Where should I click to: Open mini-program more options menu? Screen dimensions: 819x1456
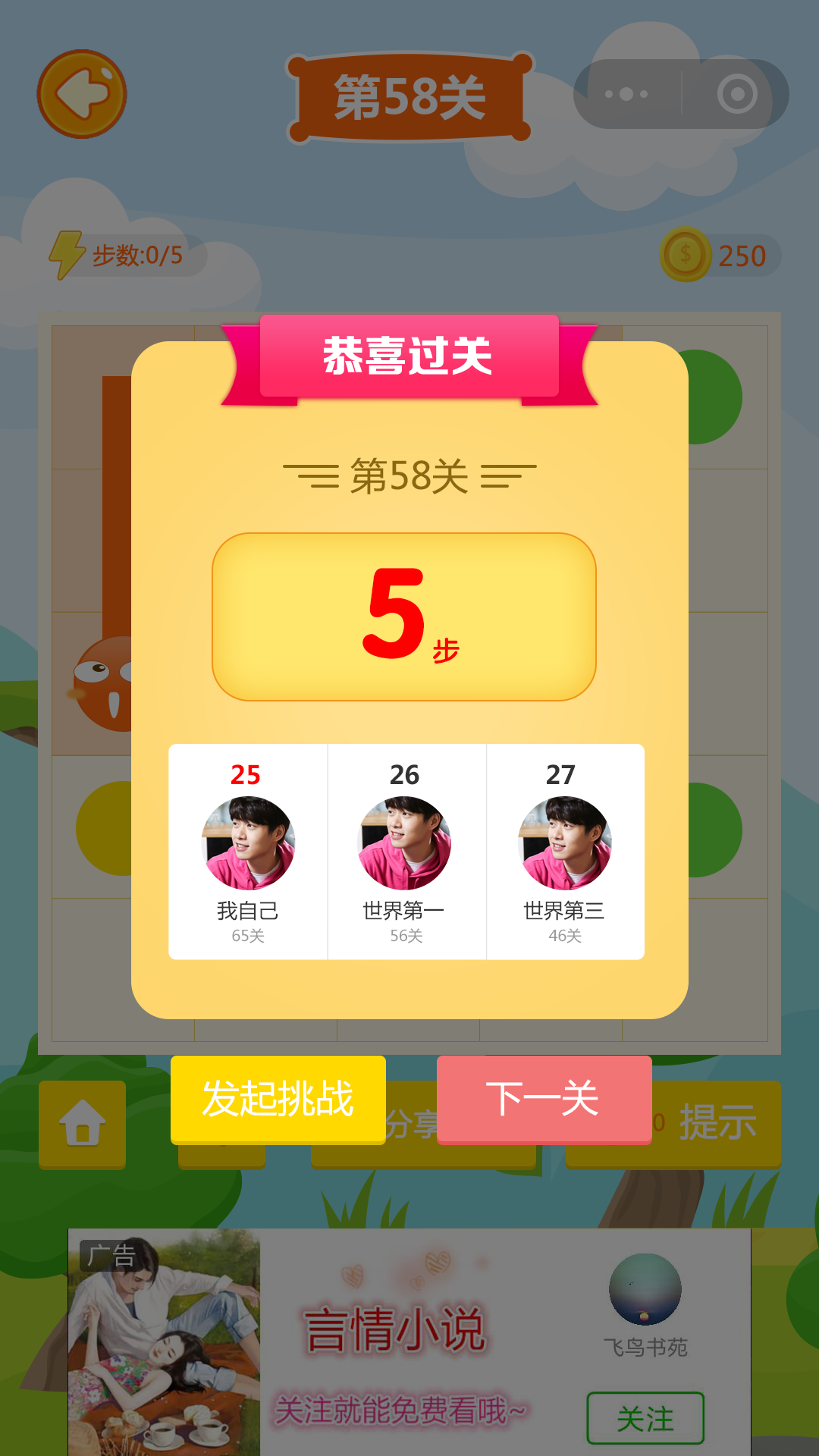(x=626, y=94)
